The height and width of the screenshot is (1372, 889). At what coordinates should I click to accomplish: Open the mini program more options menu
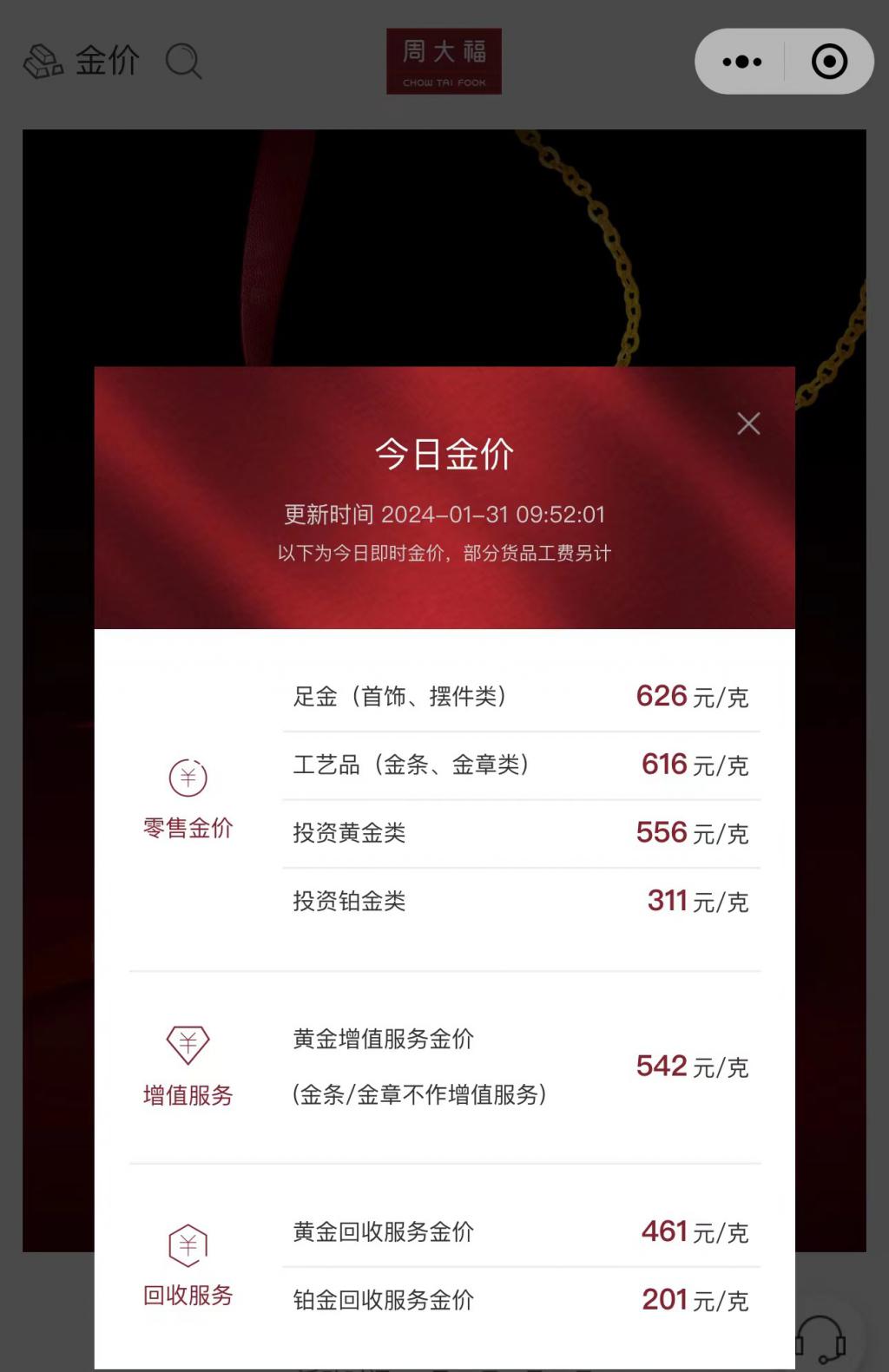coord(741,62)
